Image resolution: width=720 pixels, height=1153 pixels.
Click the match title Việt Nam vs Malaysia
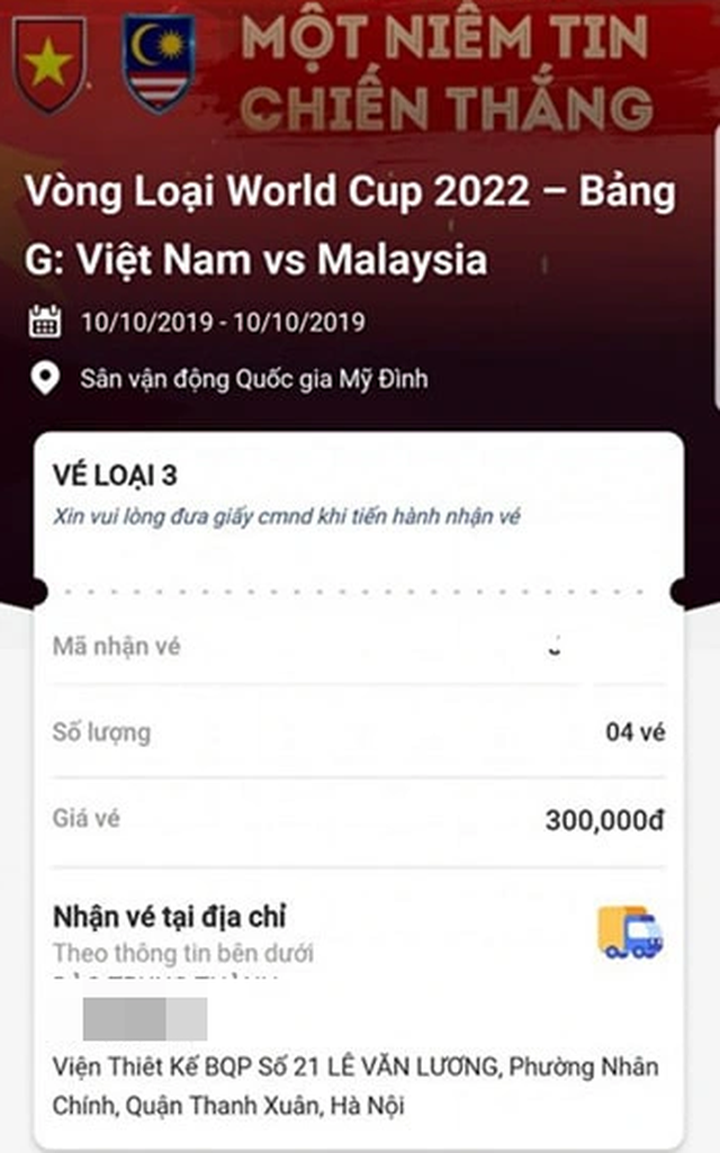tap(254, 258)
